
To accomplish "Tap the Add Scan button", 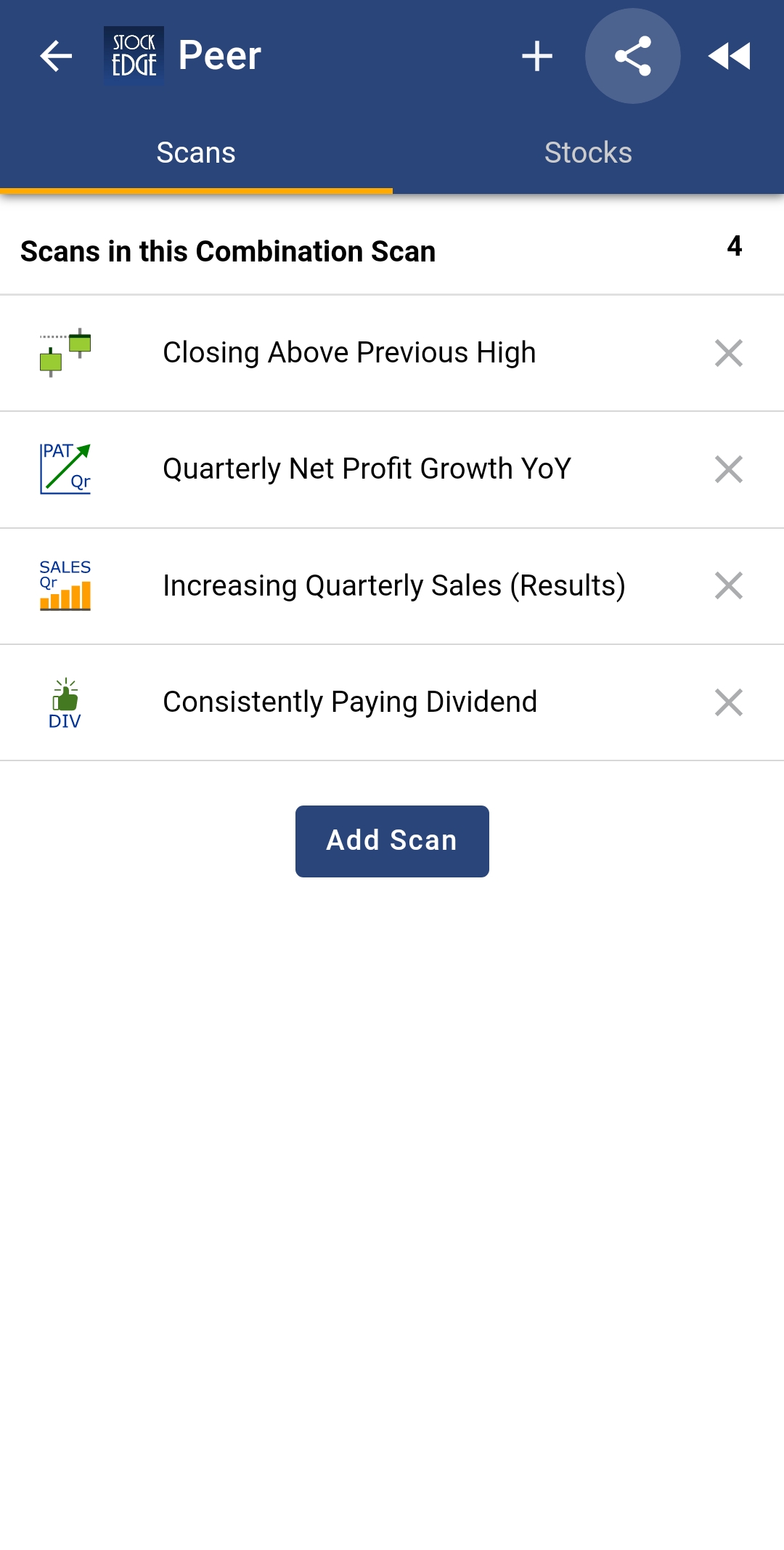I will click(x=392, y=841).
